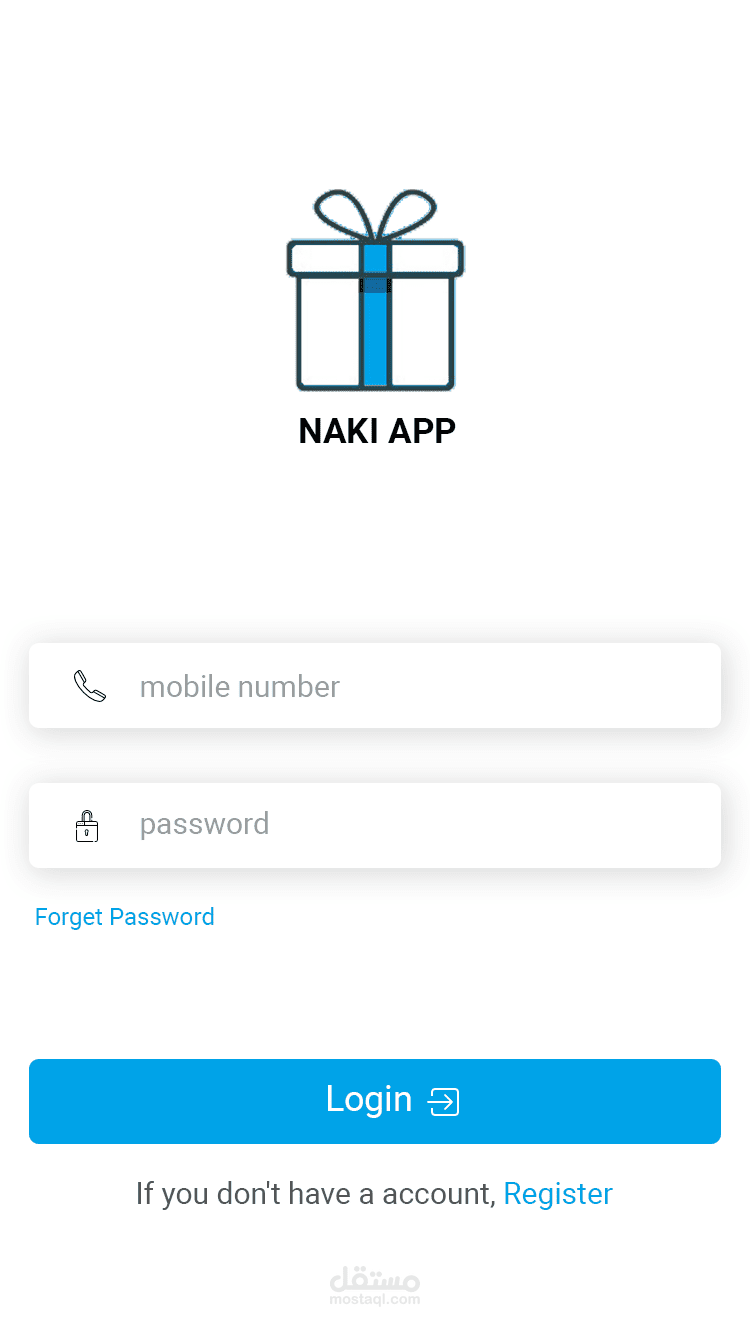Focus the mobile number field
Screen dimensions: 750x1334
[x=400, y=686]
